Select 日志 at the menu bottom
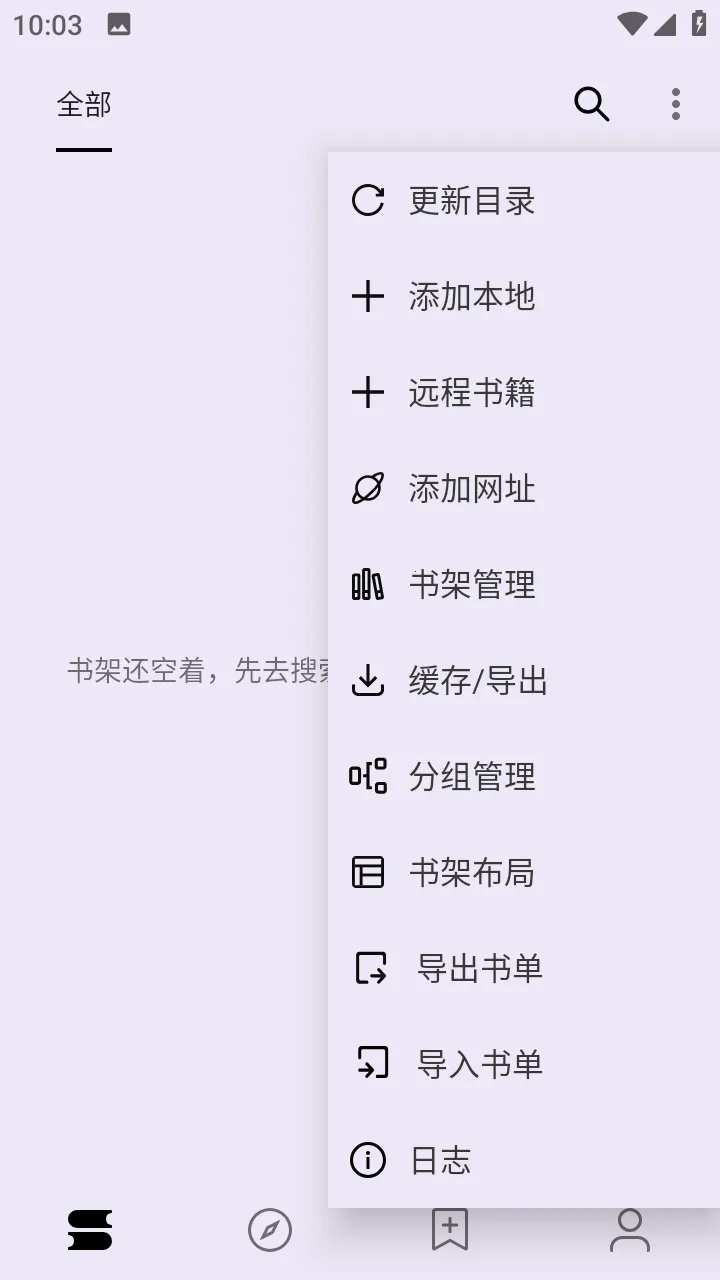Viewport: 720px width, 1280px height. [x=438, y=1159]
